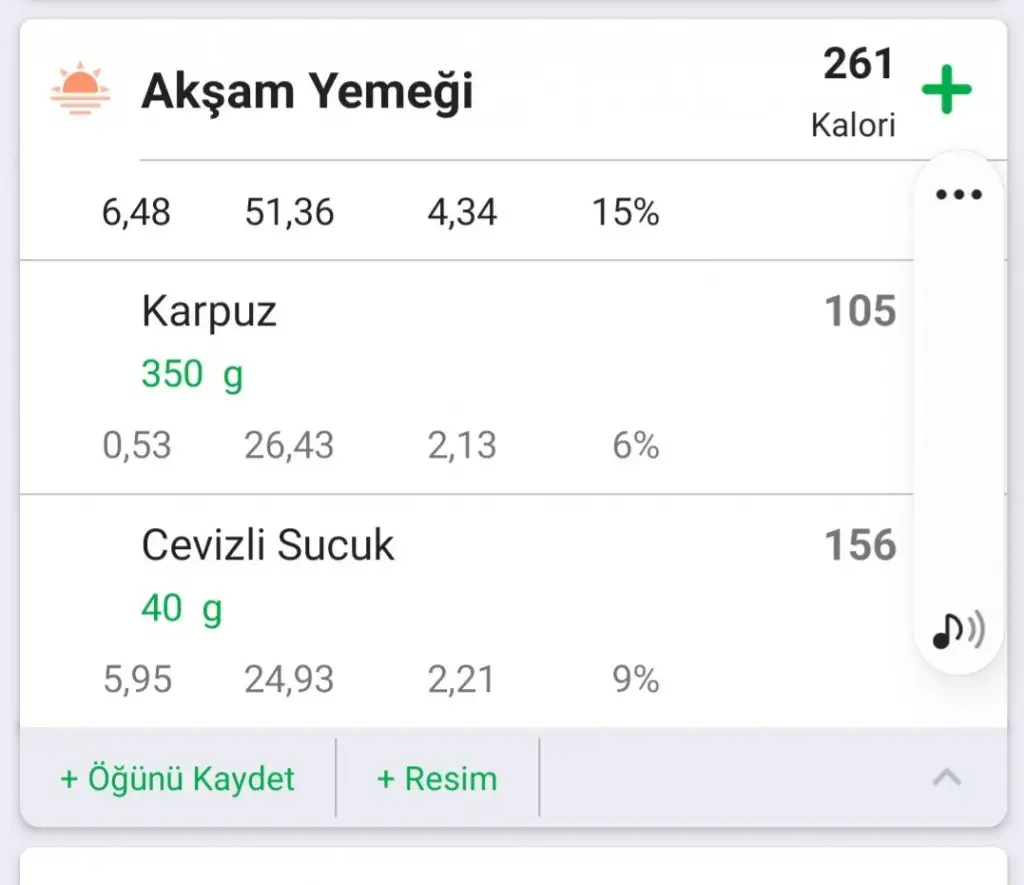Add food to Akşam Yemeği with plus
Screen dimensions: 1024x885
tap(946, 91)
